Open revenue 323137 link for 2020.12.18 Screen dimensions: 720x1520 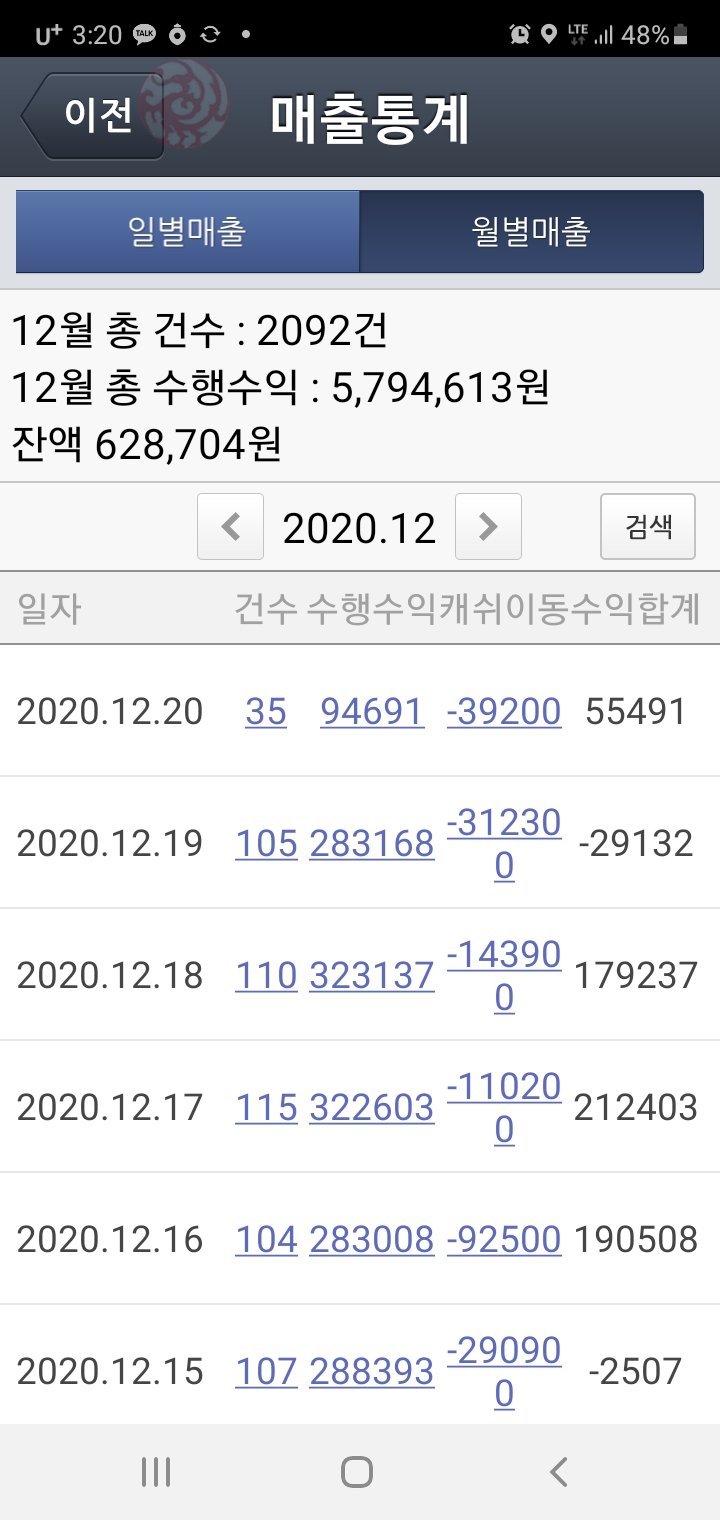click(372, 976)
